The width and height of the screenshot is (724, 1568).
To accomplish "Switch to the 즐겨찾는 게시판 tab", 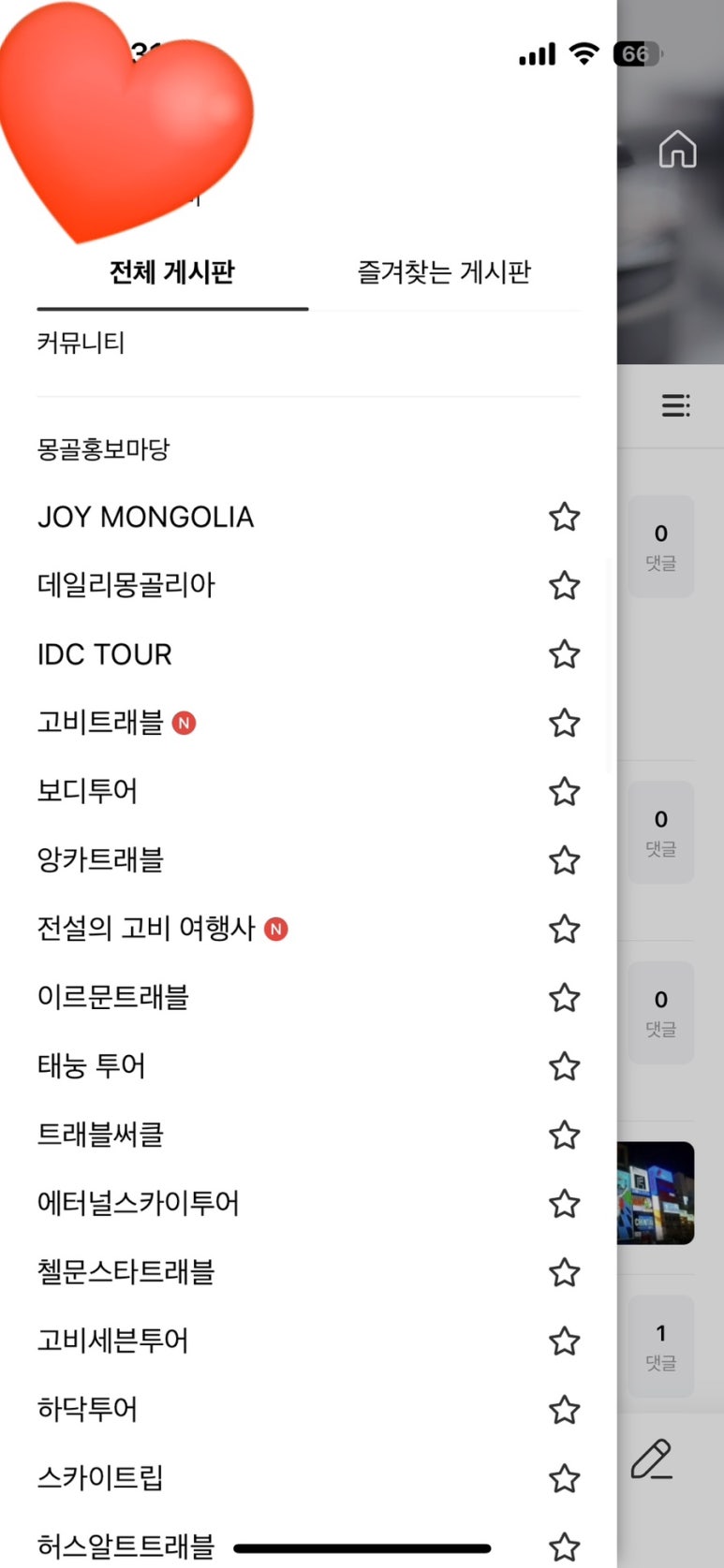I will click(444, 272).
